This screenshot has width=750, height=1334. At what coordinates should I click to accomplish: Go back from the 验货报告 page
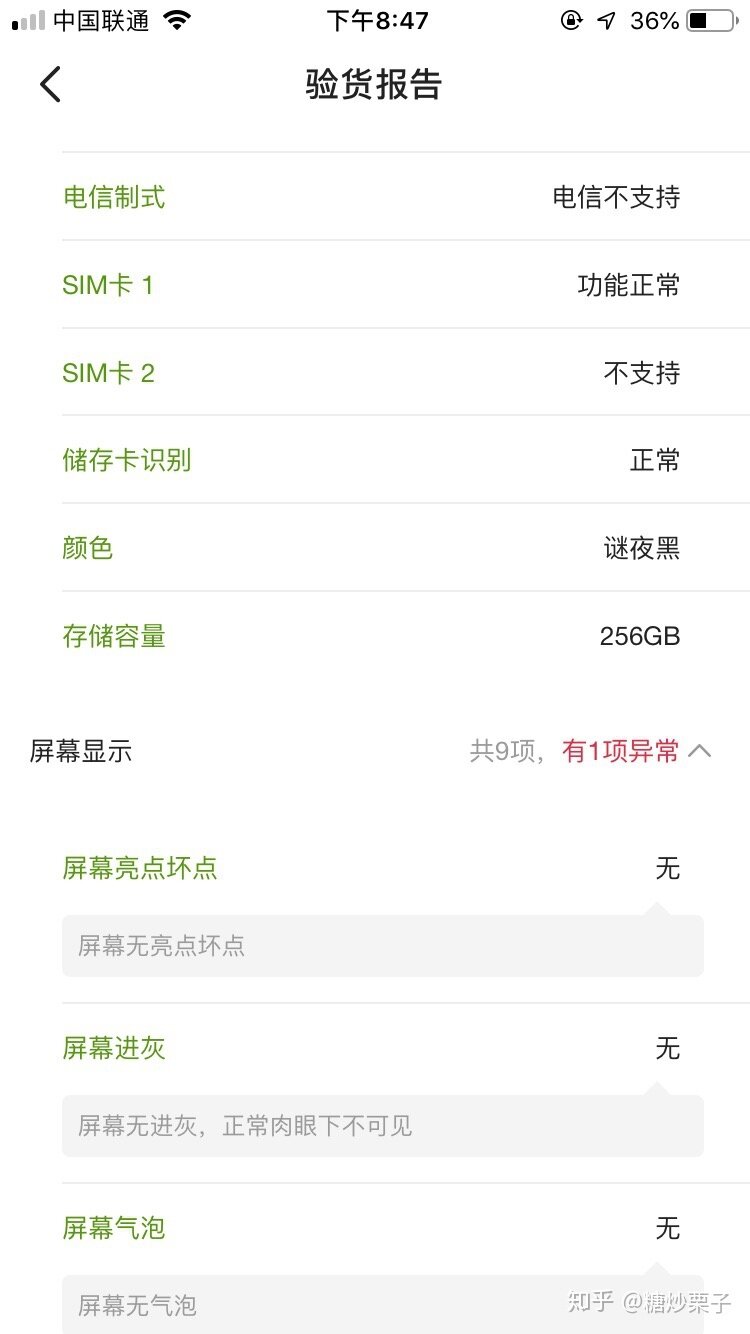50,85
